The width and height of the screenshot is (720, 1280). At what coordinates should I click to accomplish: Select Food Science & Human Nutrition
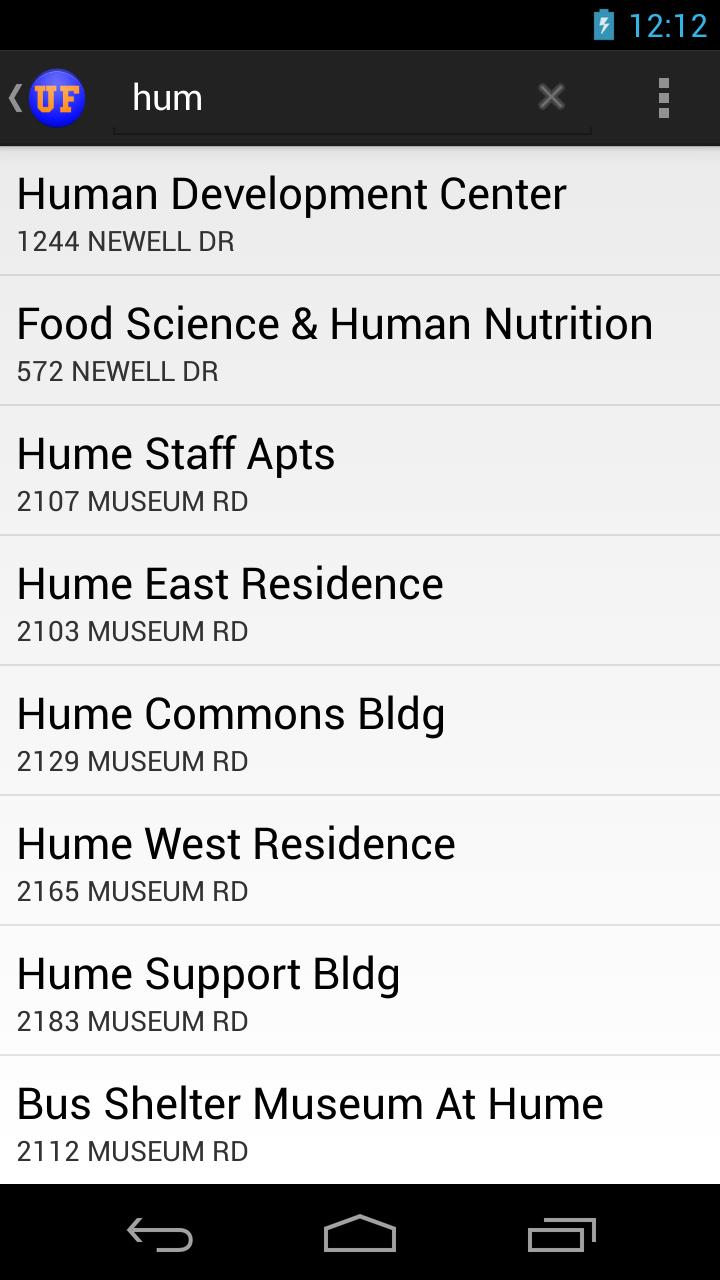click(x=360, y=341)
